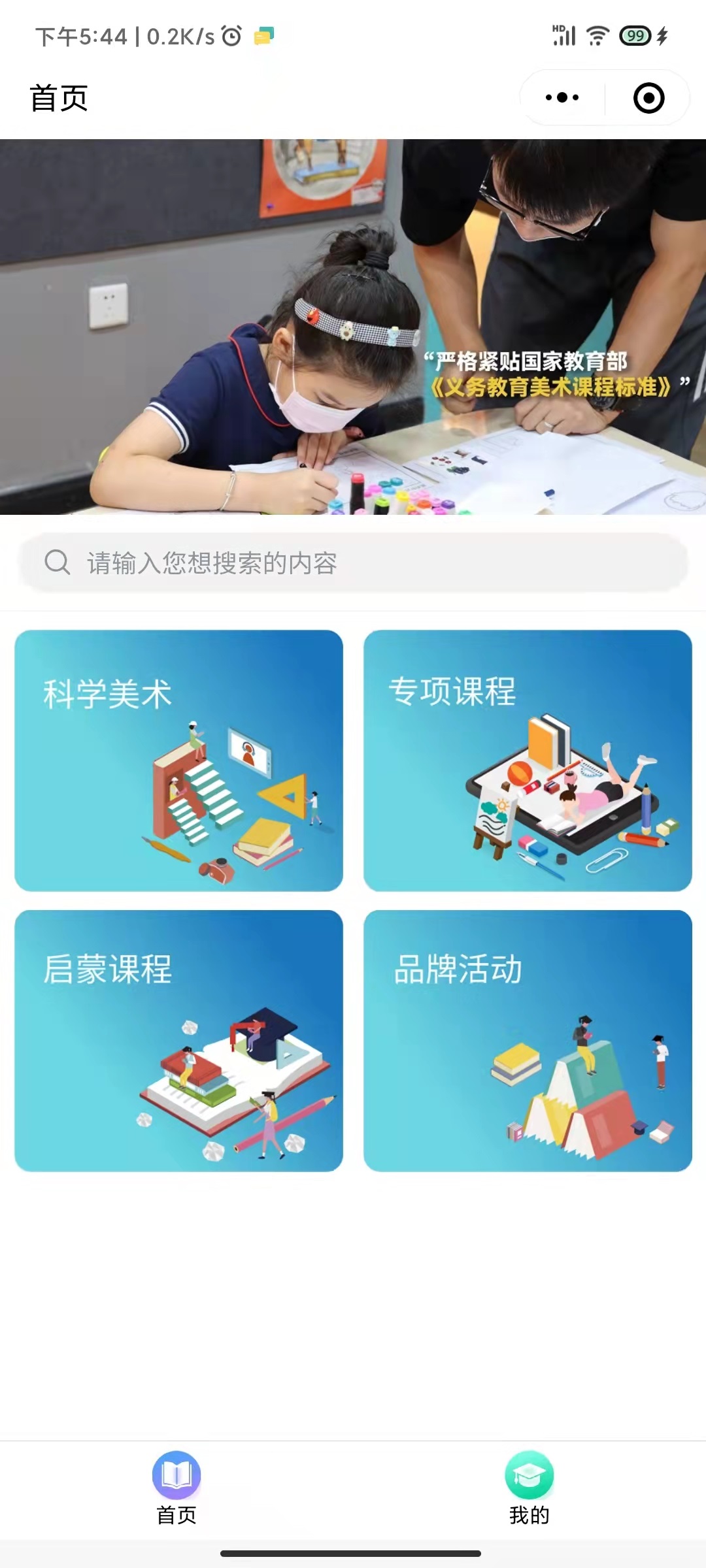The image size is (706, 1568).
Task: Open the 专项课程 course card
Action: 528,760
